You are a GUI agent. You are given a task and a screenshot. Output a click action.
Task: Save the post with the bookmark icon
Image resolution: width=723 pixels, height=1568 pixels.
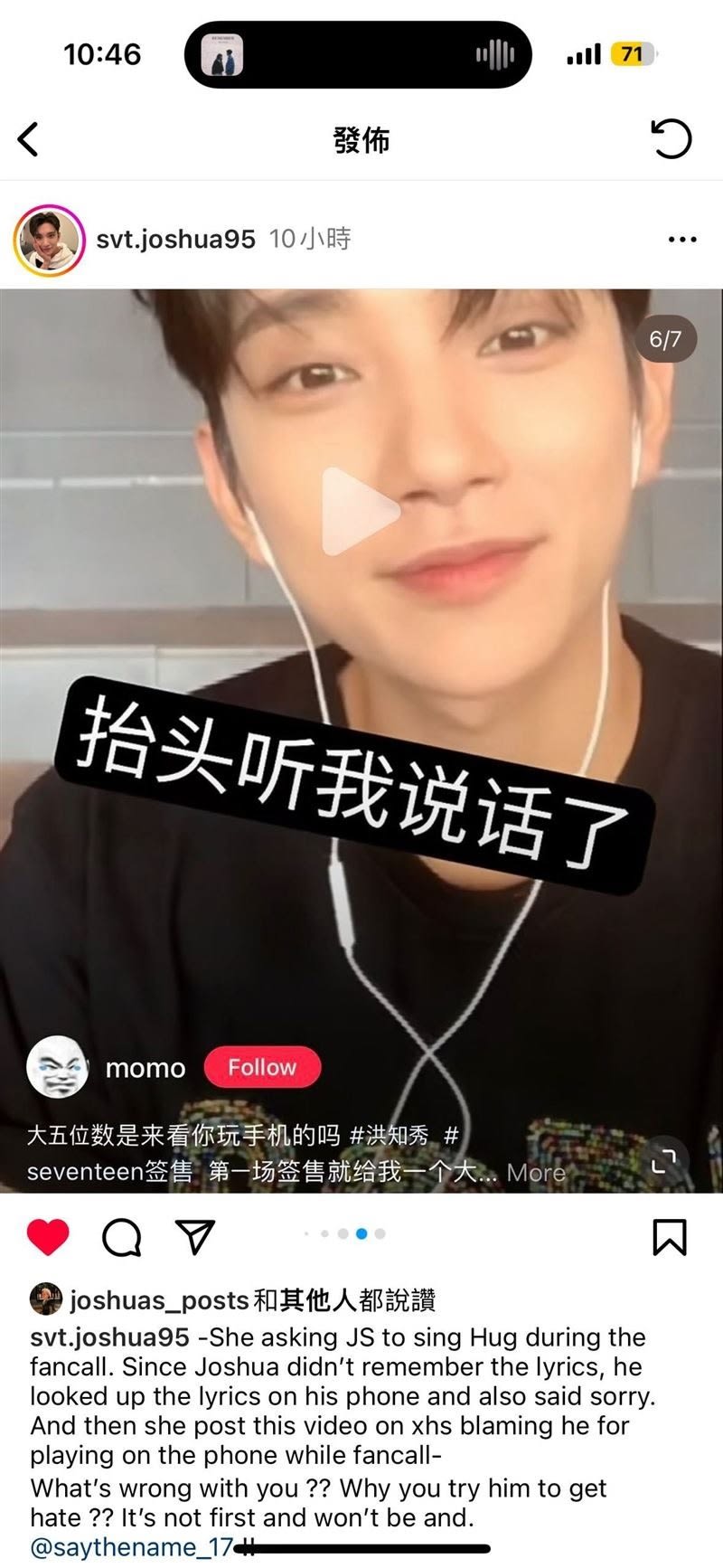click(x=669, y=1237)
